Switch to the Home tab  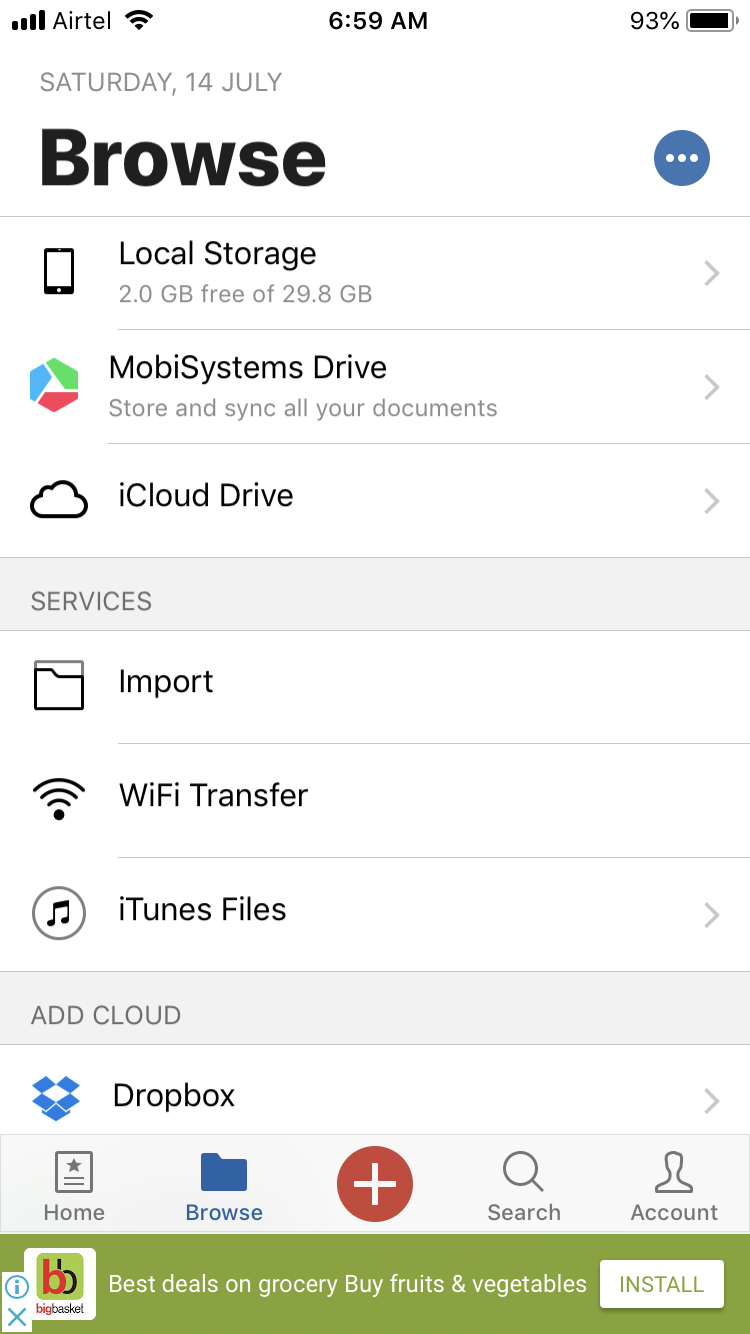point(74,1185)
